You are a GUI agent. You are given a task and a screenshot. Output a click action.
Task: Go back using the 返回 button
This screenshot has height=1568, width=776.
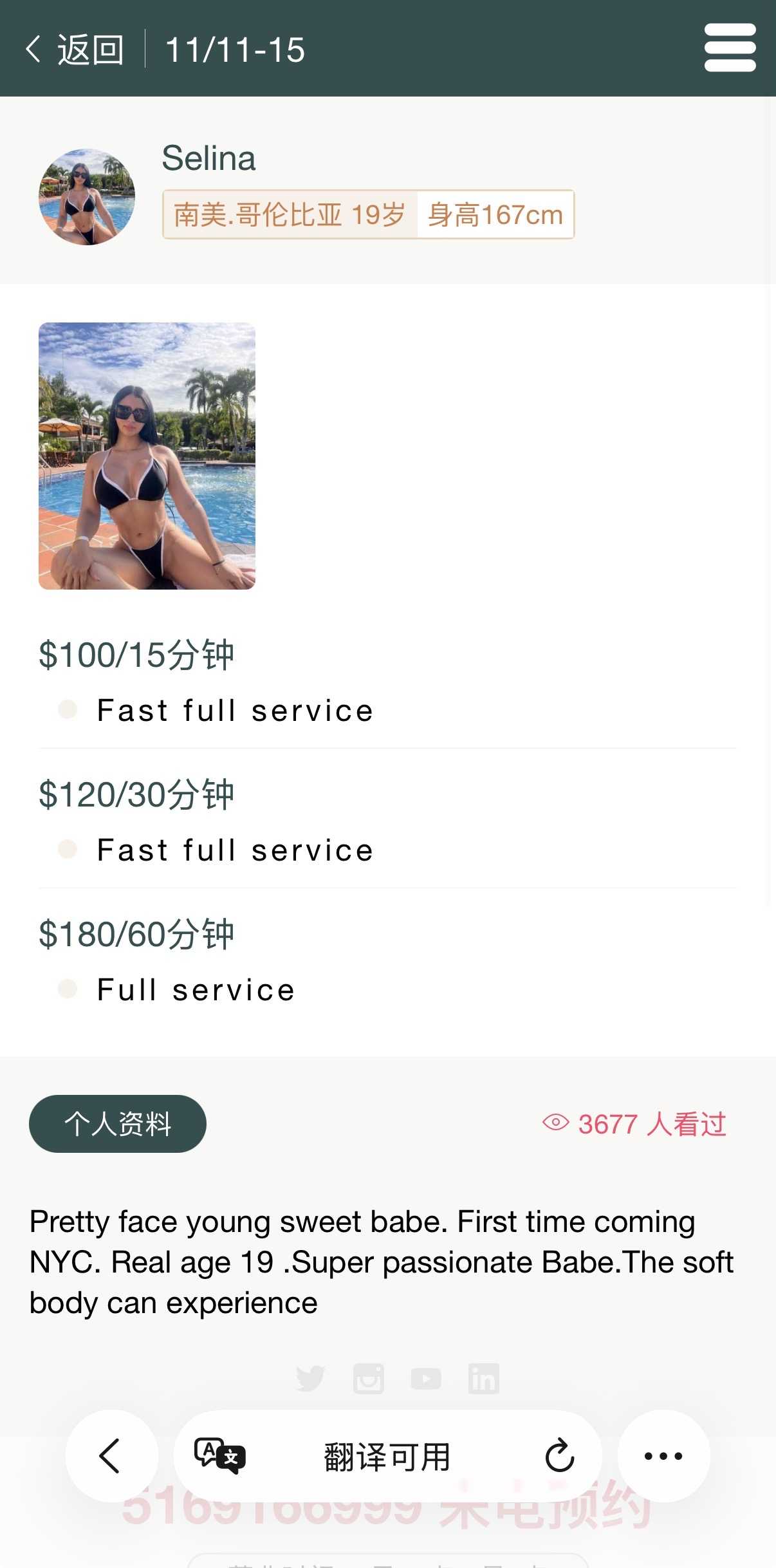click(x=75, y=50)
